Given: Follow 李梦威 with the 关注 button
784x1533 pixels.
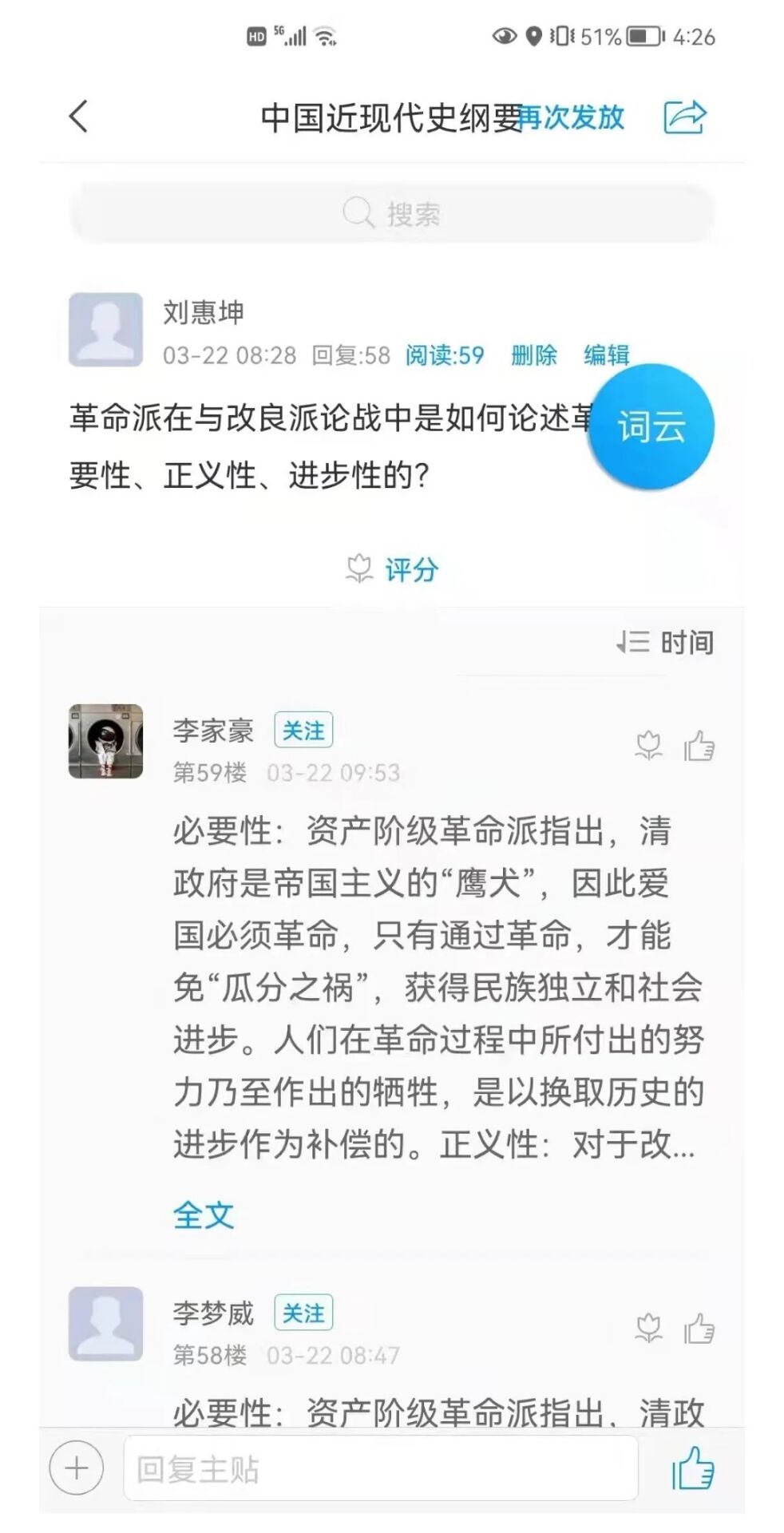Looking at the screenshot, I should click(303, 1313).
